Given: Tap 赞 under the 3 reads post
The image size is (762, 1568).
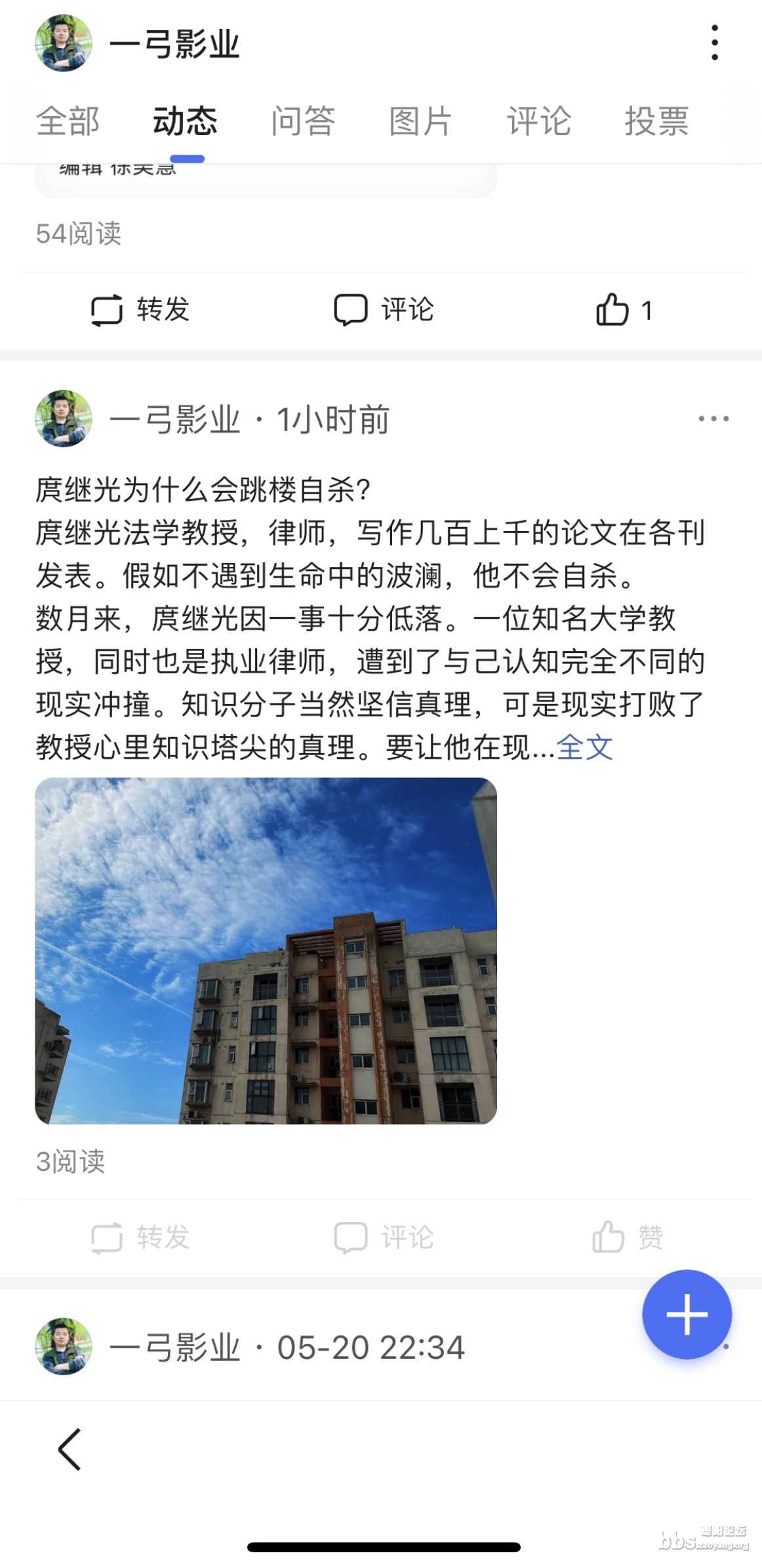Looking at the screenshot, I should click(x=628, y=1238).
